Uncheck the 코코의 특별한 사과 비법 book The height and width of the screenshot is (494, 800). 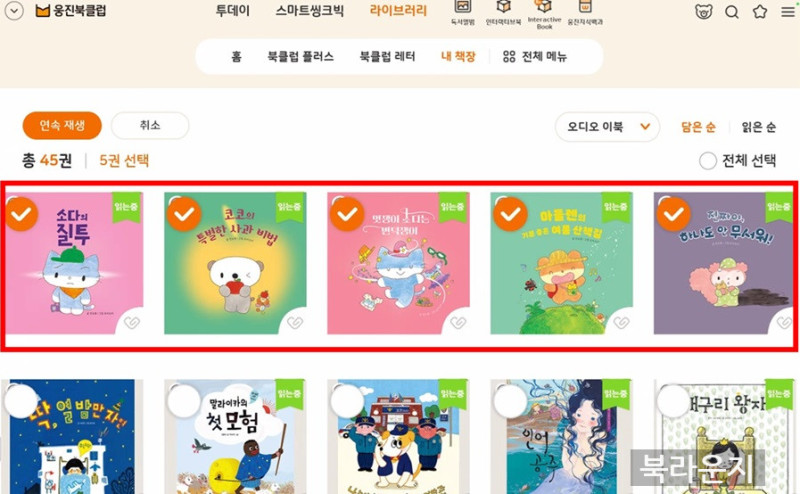184,213
